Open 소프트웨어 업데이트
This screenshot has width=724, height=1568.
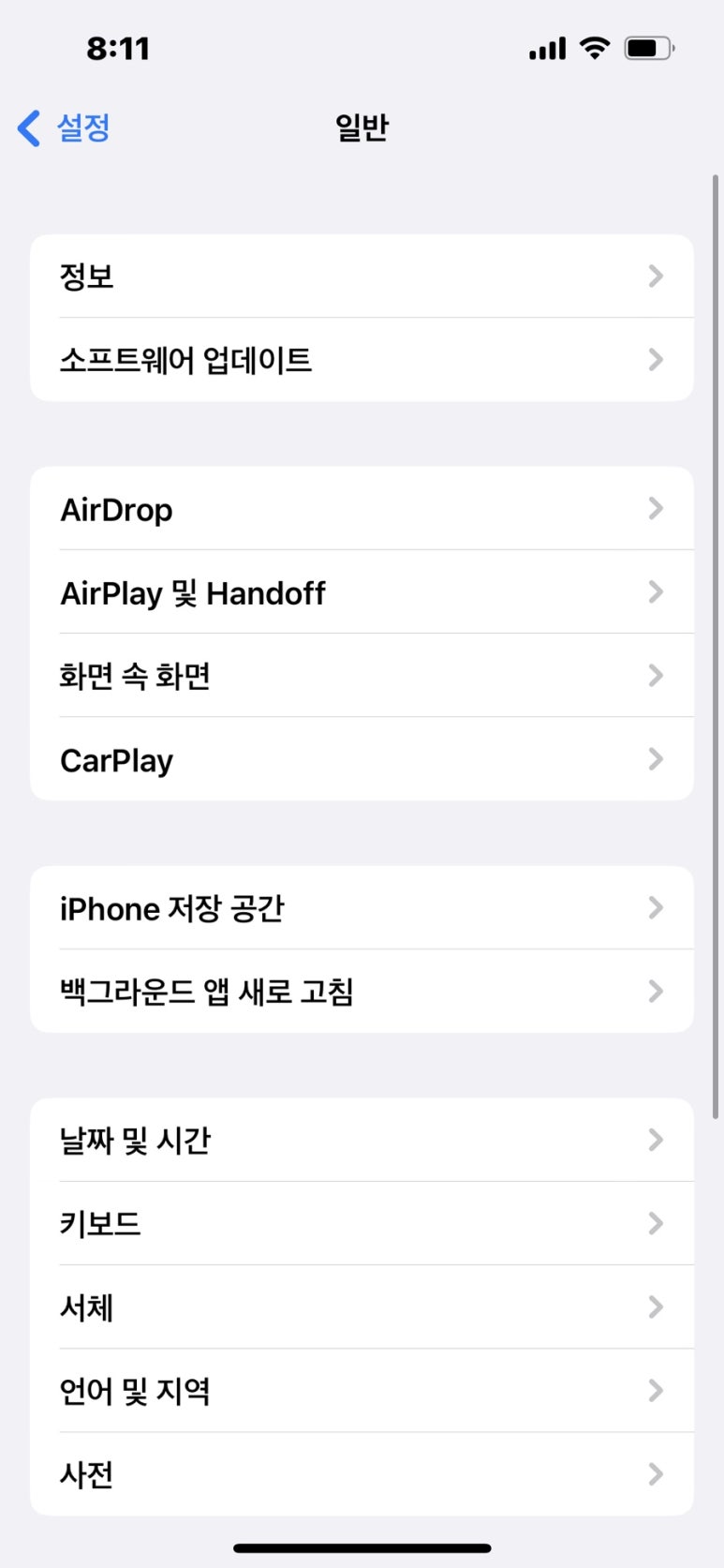click(x=362, y=360)
